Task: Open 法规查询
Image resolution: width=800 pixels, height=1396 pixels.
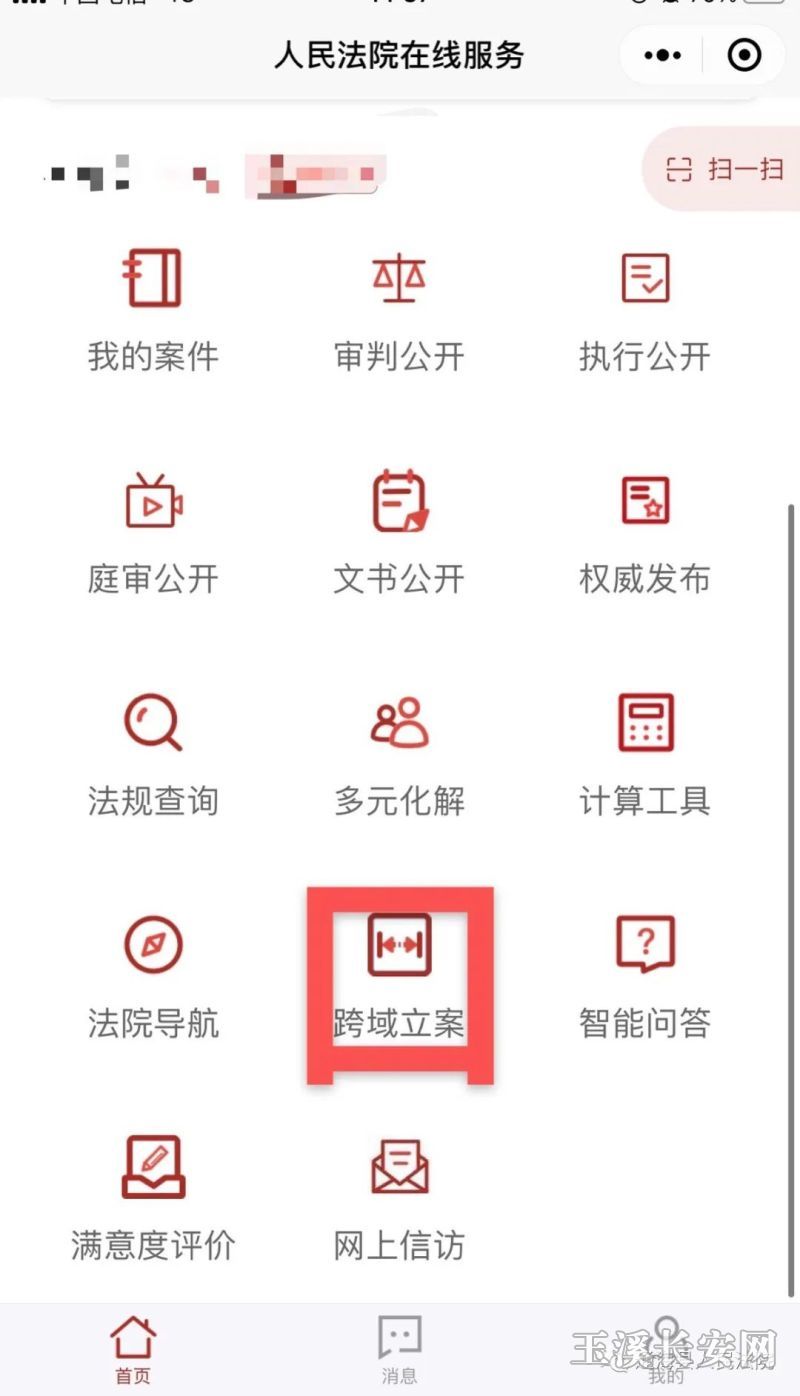Action: (152, 756)
